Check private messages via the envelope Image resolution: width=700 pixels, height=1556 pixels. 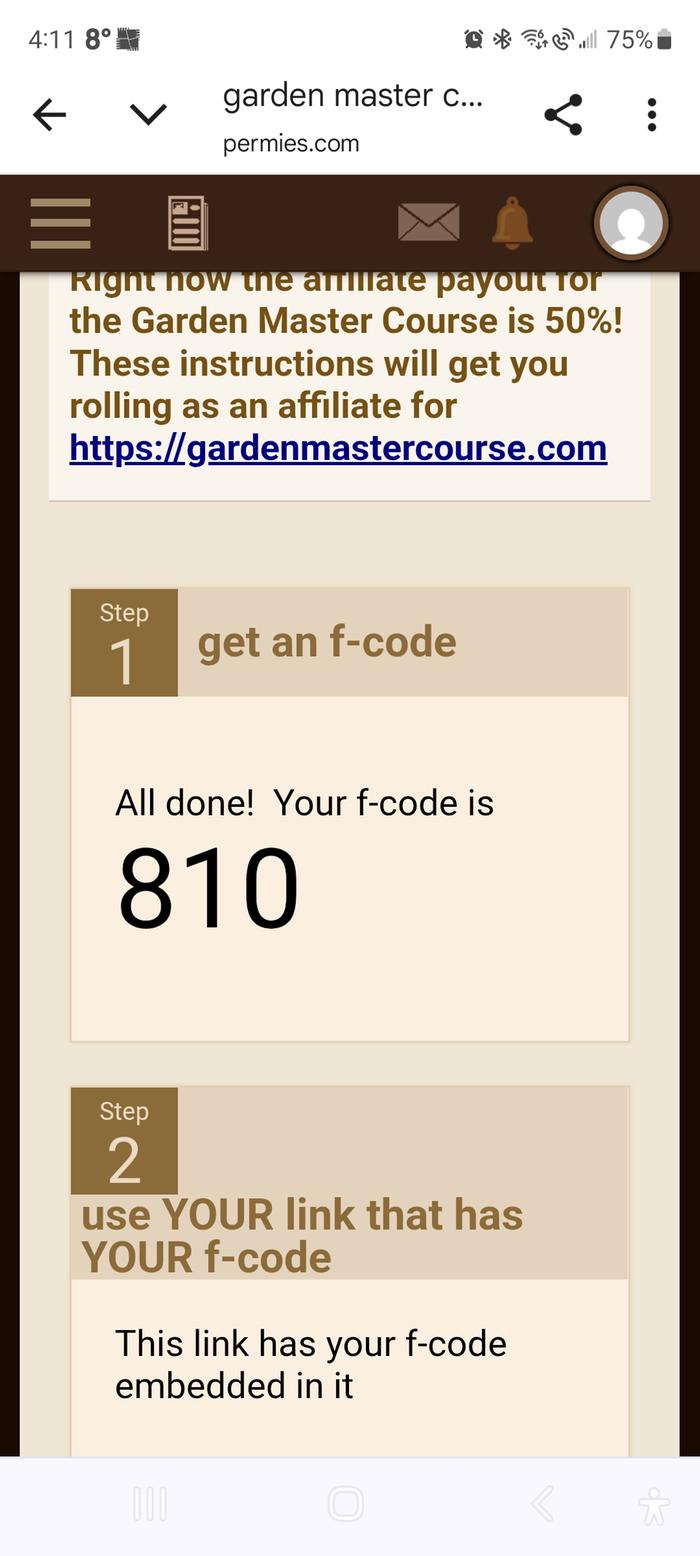click(428, 222)
